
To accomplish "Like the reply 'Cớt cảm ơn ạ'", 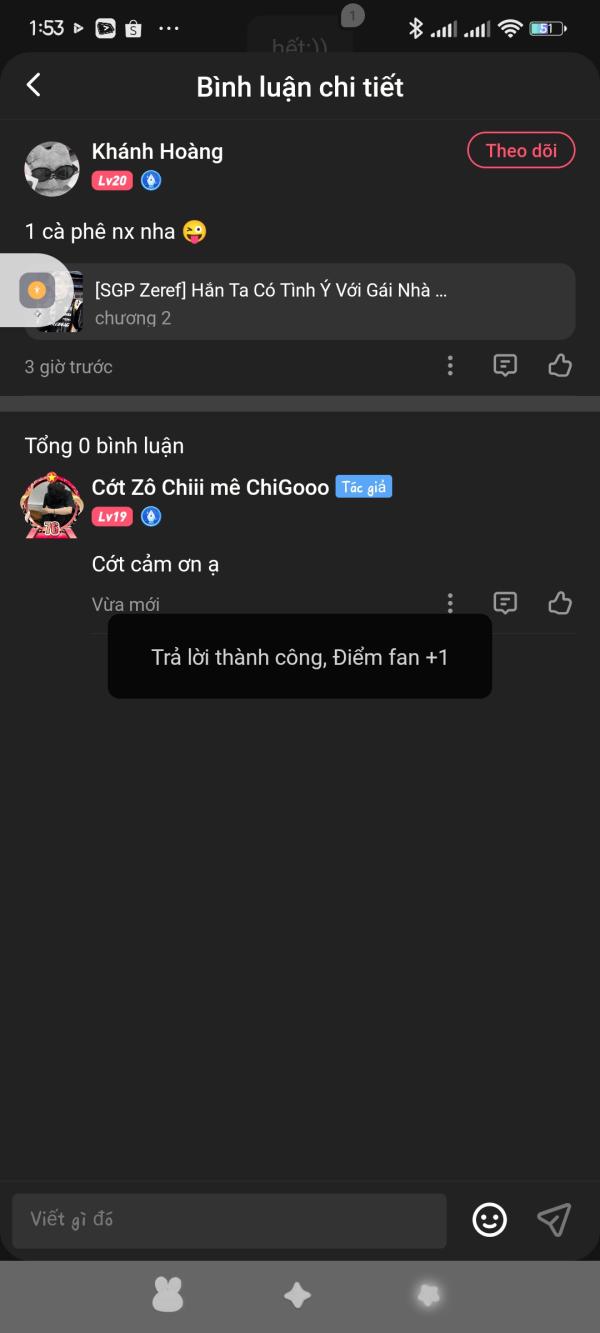I will pos(560,603).
